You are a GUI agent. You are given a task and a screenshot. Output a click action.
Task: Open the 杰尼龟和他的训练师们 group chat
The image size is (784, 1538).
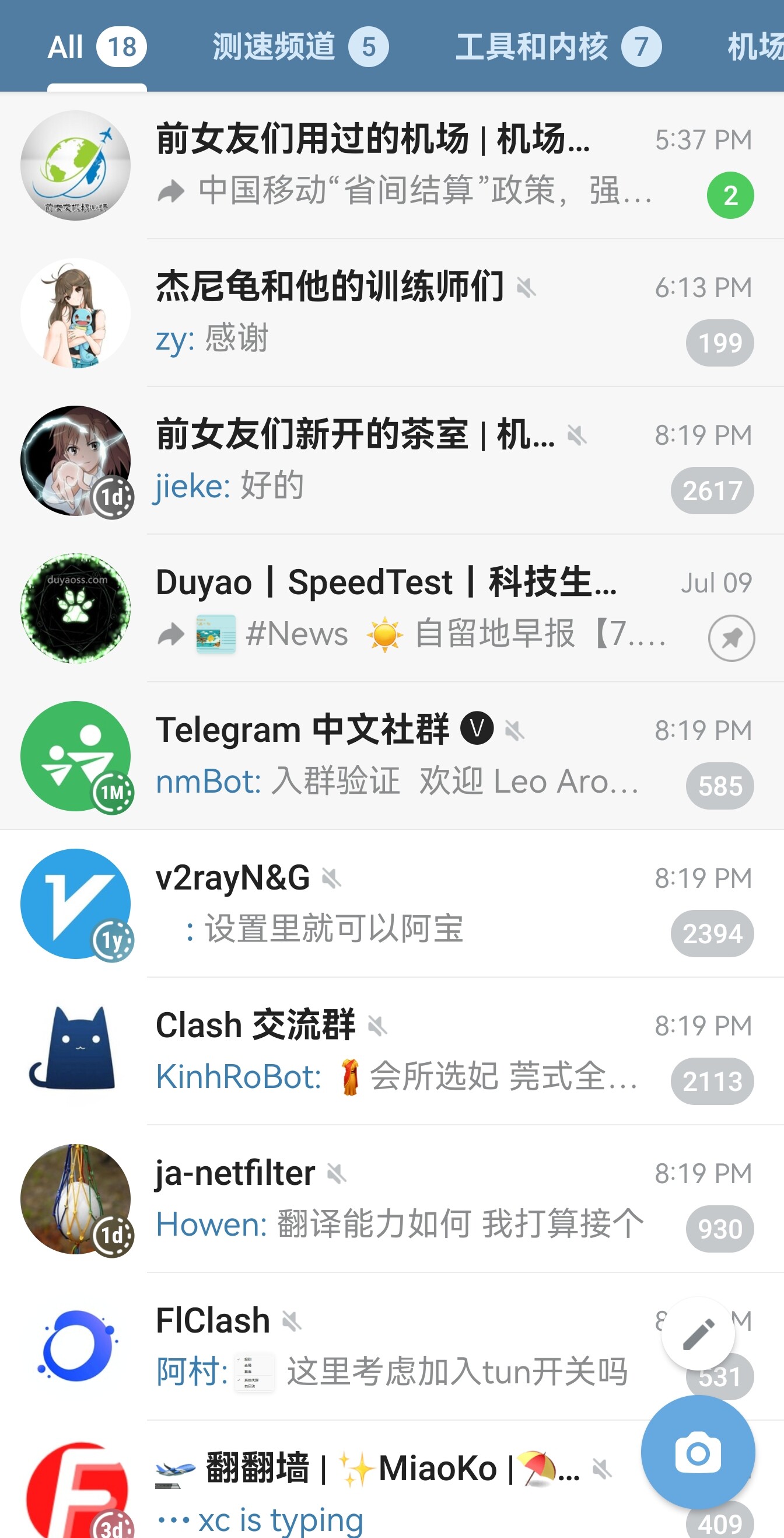point(392,313)
